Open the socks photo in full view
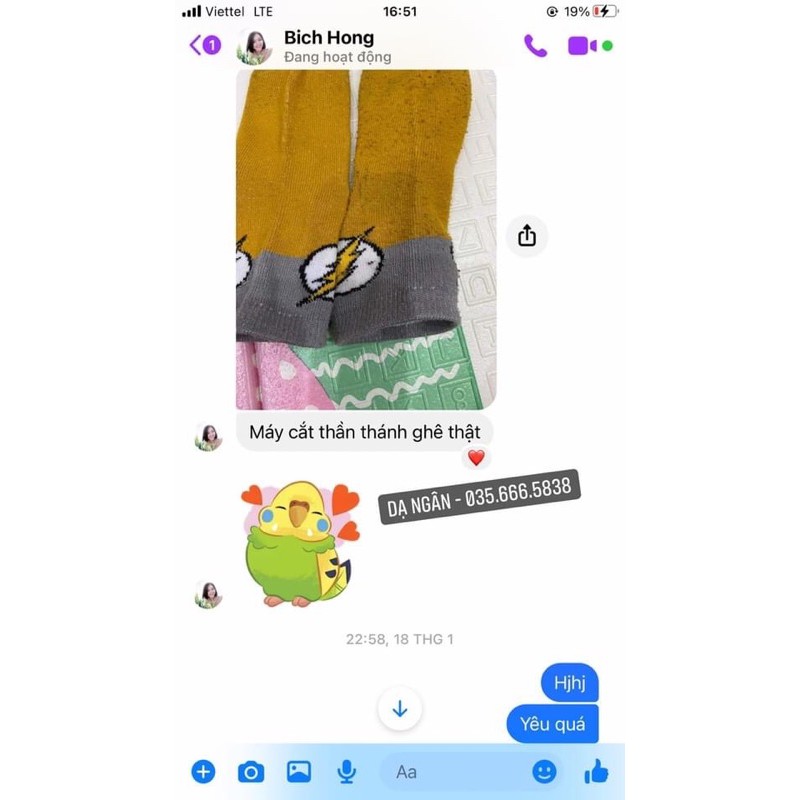This screenshot has width=800, height=800. [365, 240]
